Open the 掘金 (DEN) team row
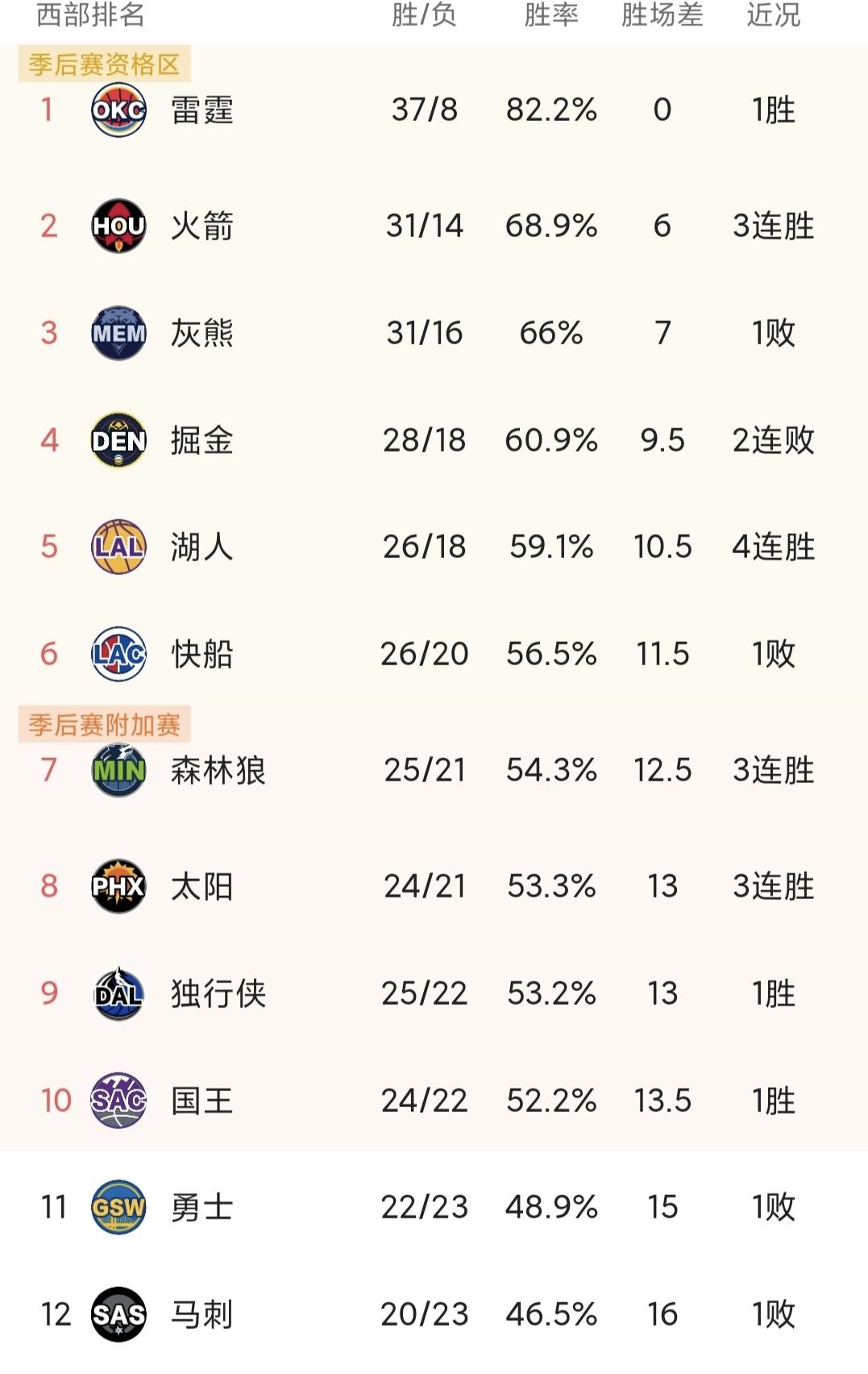 (201, 440)
